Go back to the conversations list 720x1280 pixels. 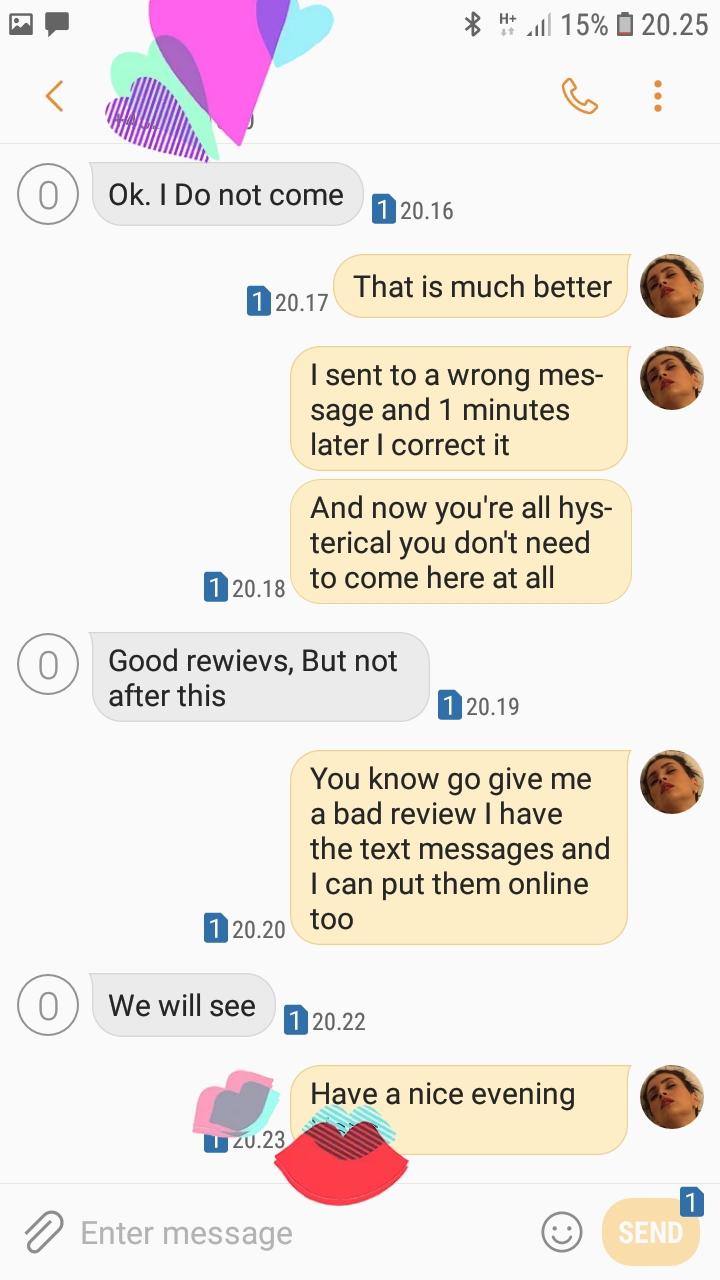pyautogui.click(x=54, y=96)
